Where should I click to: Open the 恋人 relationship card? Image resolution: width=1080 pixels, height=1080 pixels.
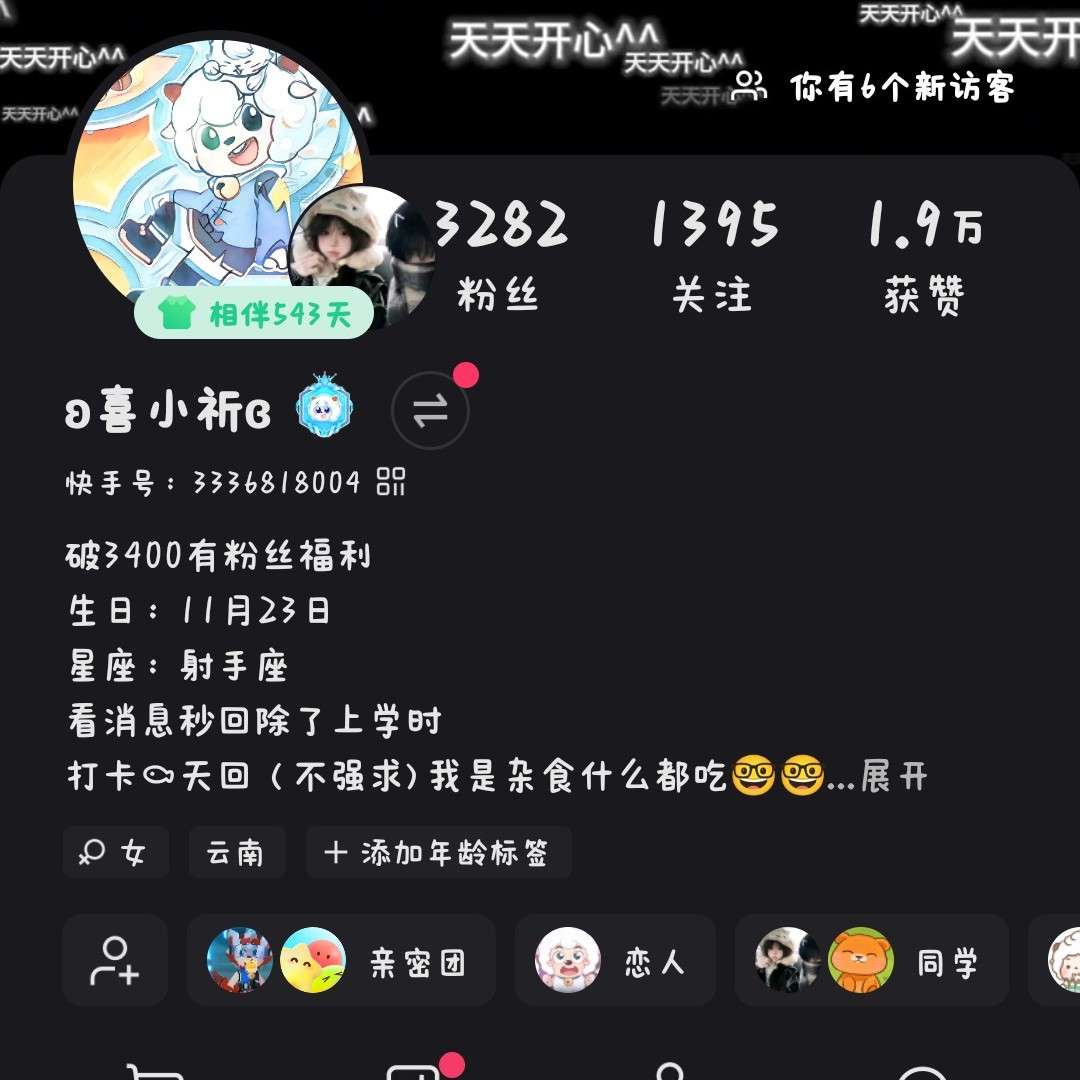[x=614, y=960]
